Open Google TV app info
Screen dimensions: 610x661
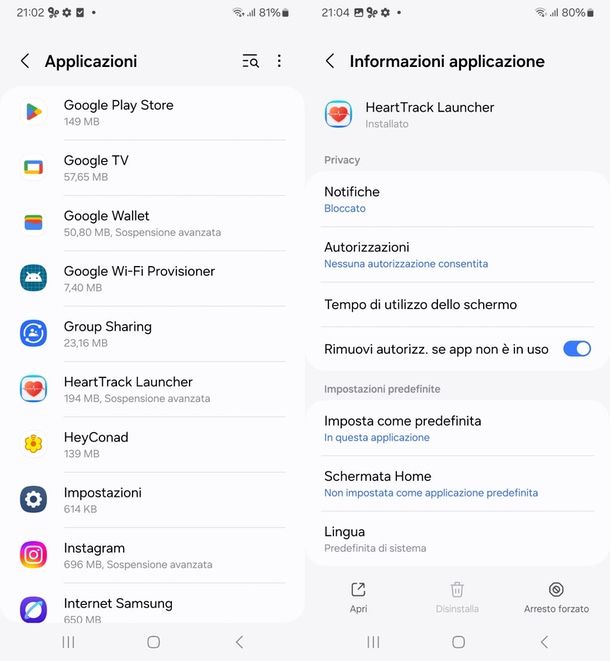tap(150, 168)
